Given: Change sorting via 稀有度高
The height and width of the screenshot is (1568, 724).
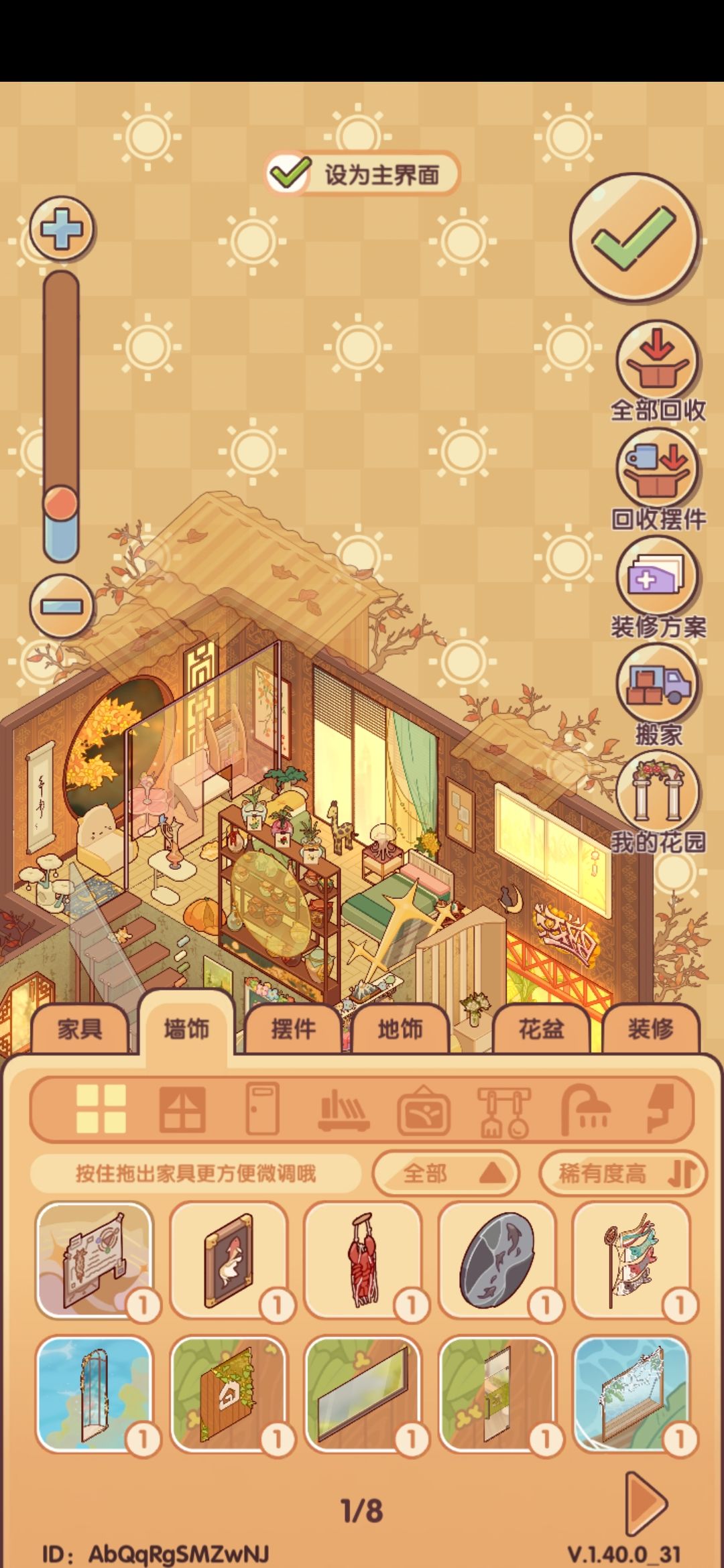Looking at the screenshot, I should coord(623,1173).
